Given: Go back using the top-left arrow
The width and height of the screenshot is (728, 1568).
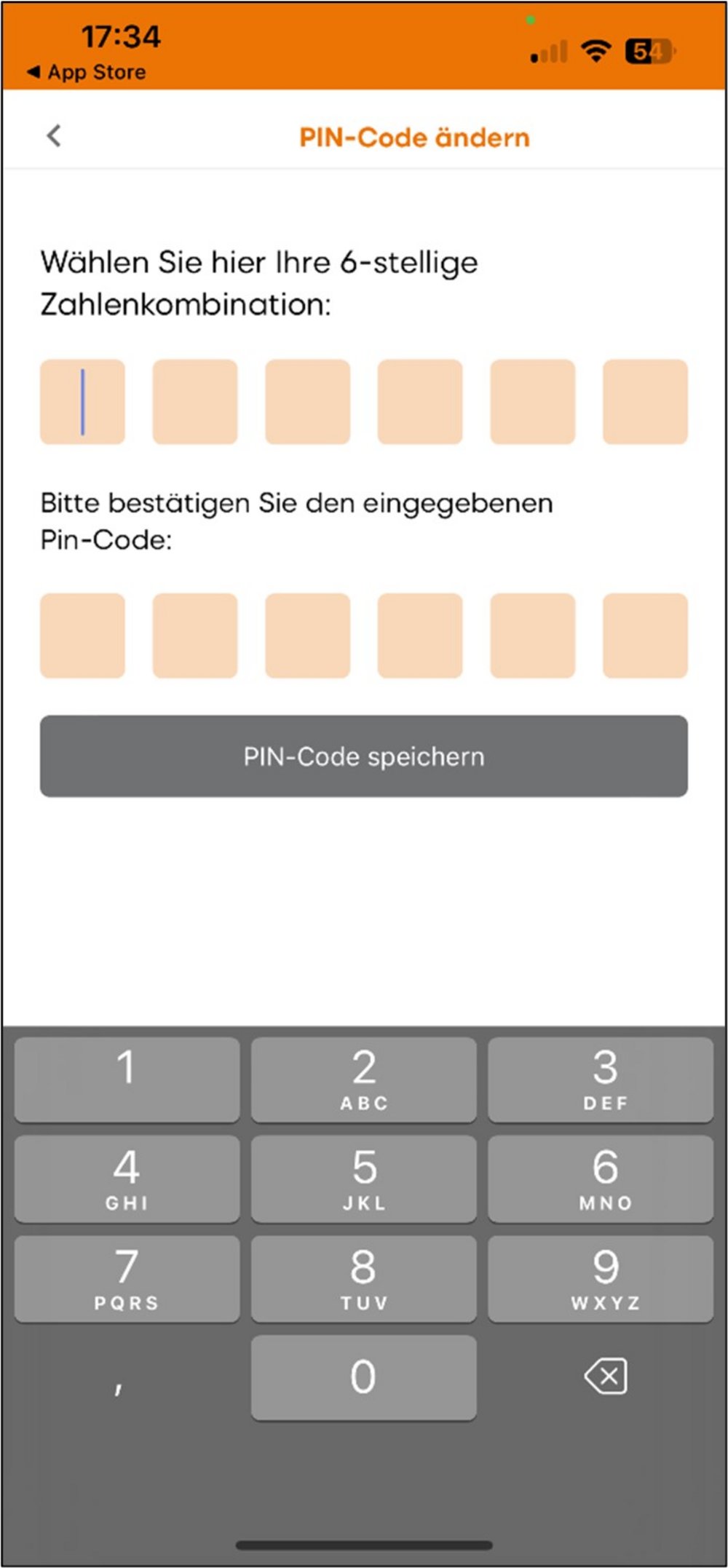Looking at the screenshot, I should pos(54,135).
